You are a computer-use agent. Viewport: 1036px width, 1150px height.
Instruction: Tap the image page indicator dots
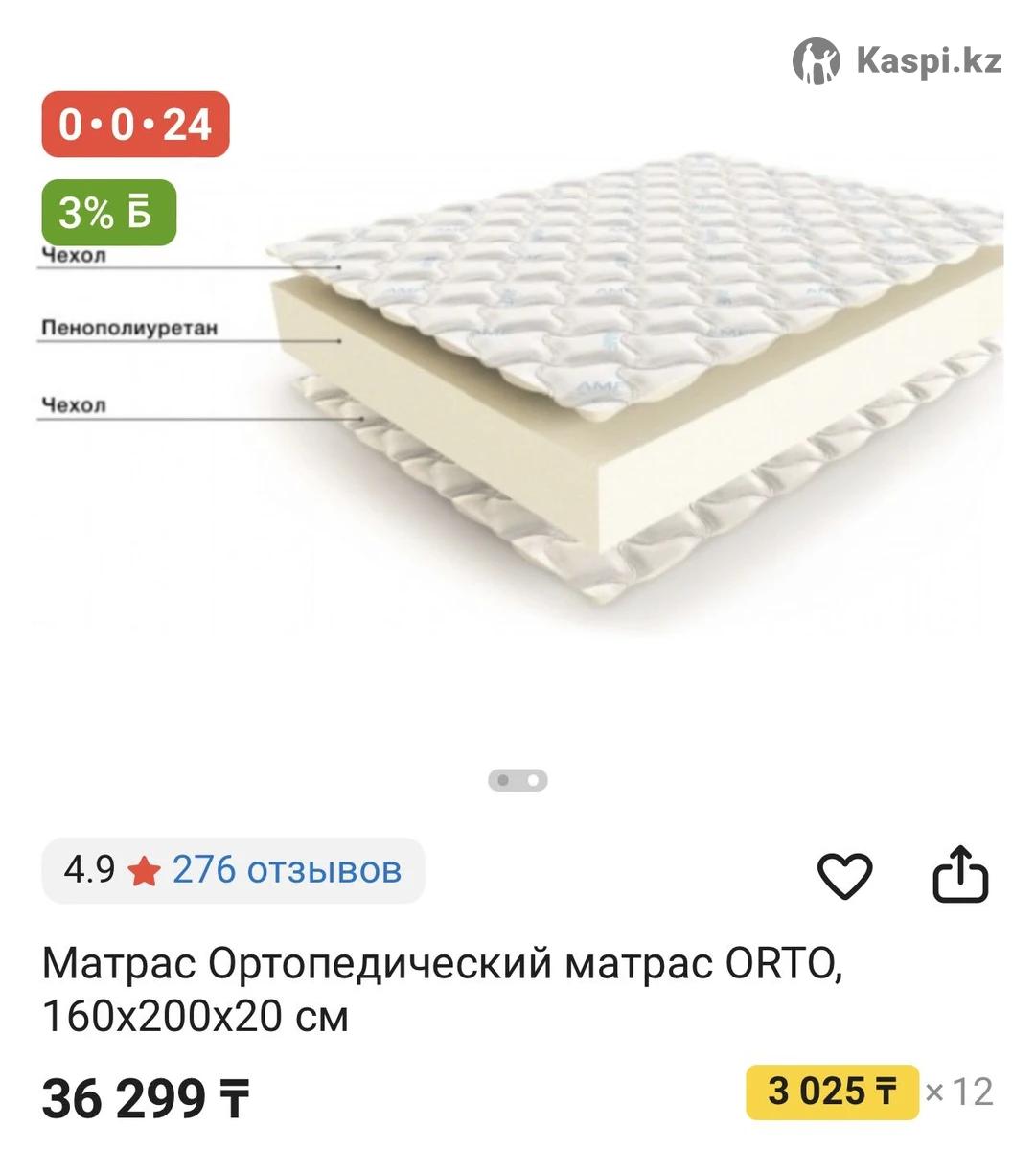(518, 780)
